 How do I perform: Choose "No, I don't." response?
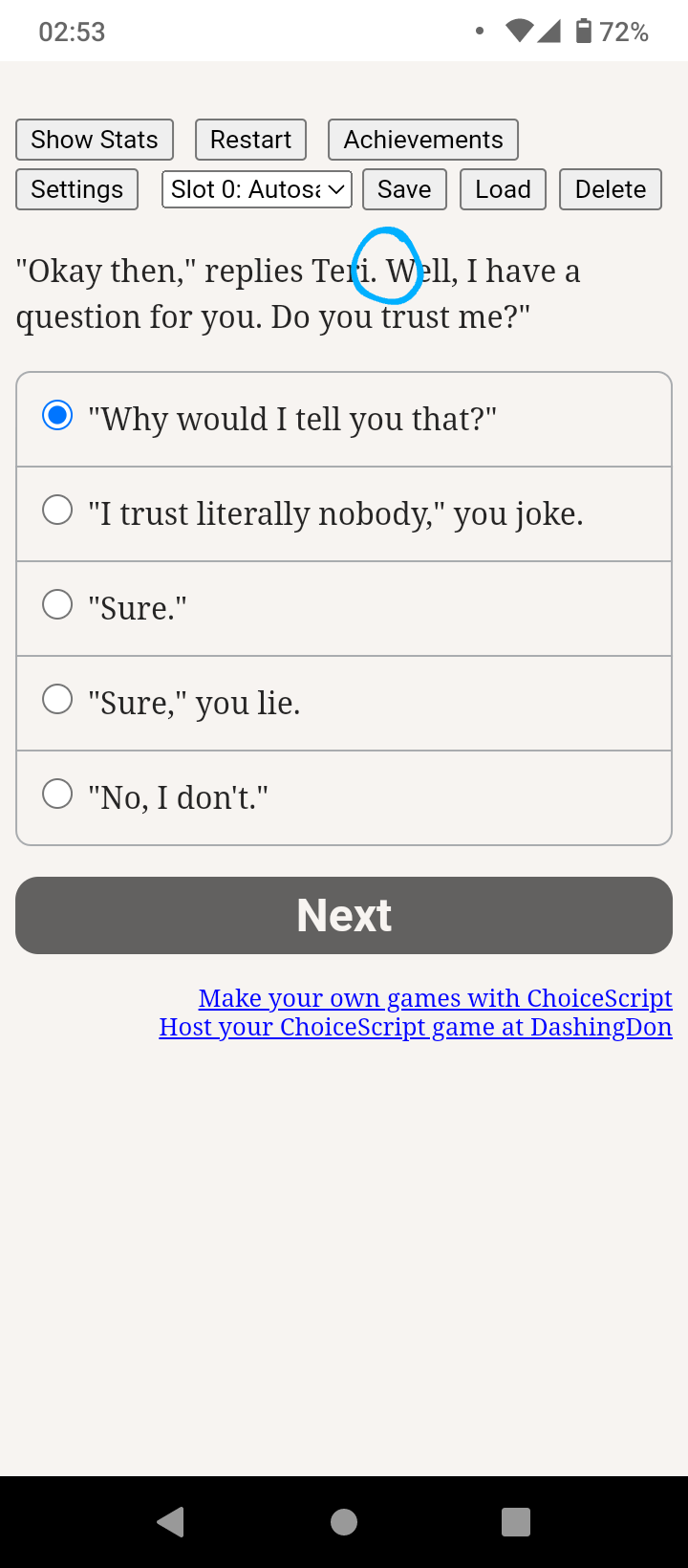click(x=344, y=797)
